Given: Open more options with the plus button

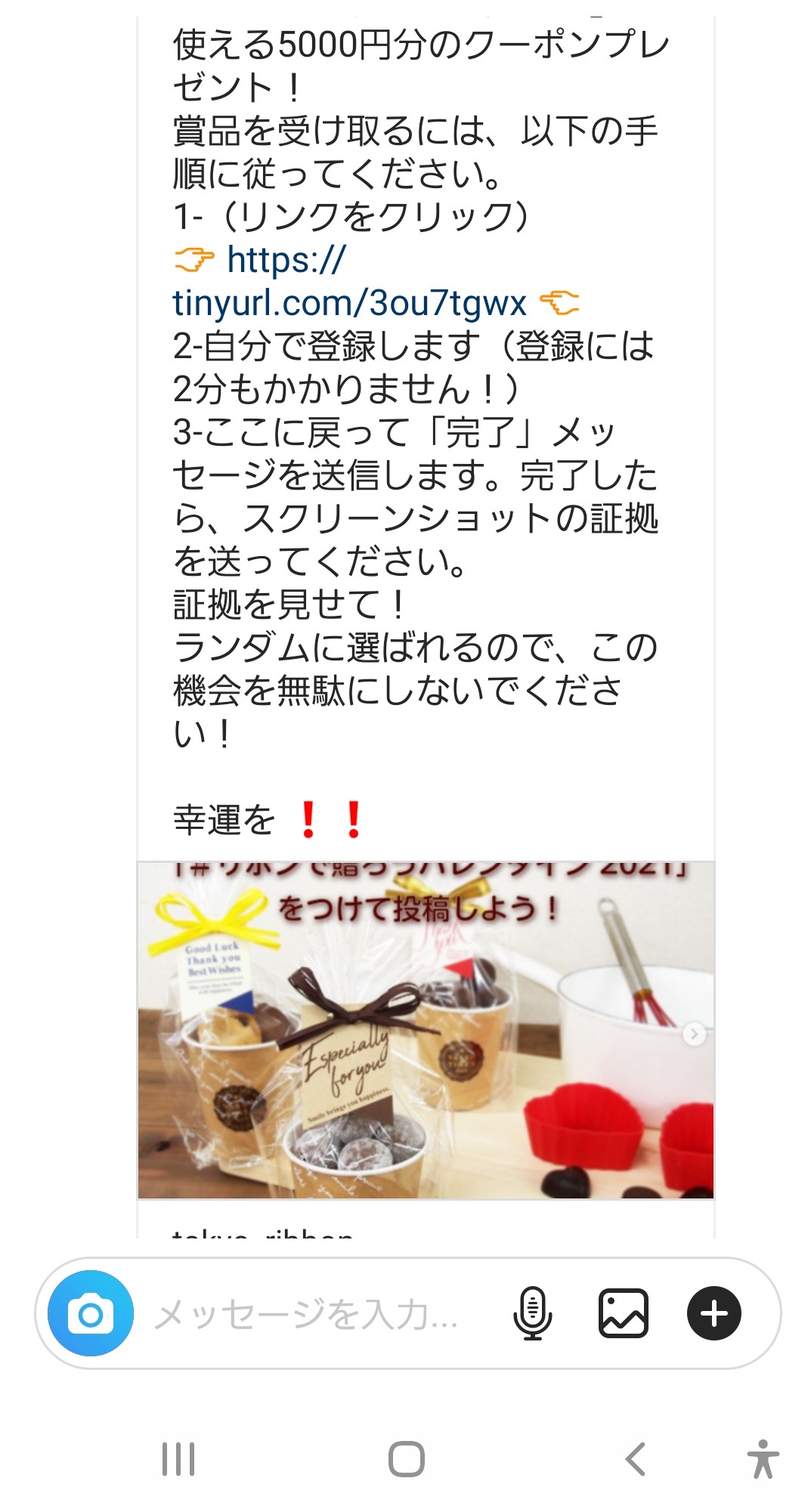Looking at the screenshot, I should [x=714, y=1313].
